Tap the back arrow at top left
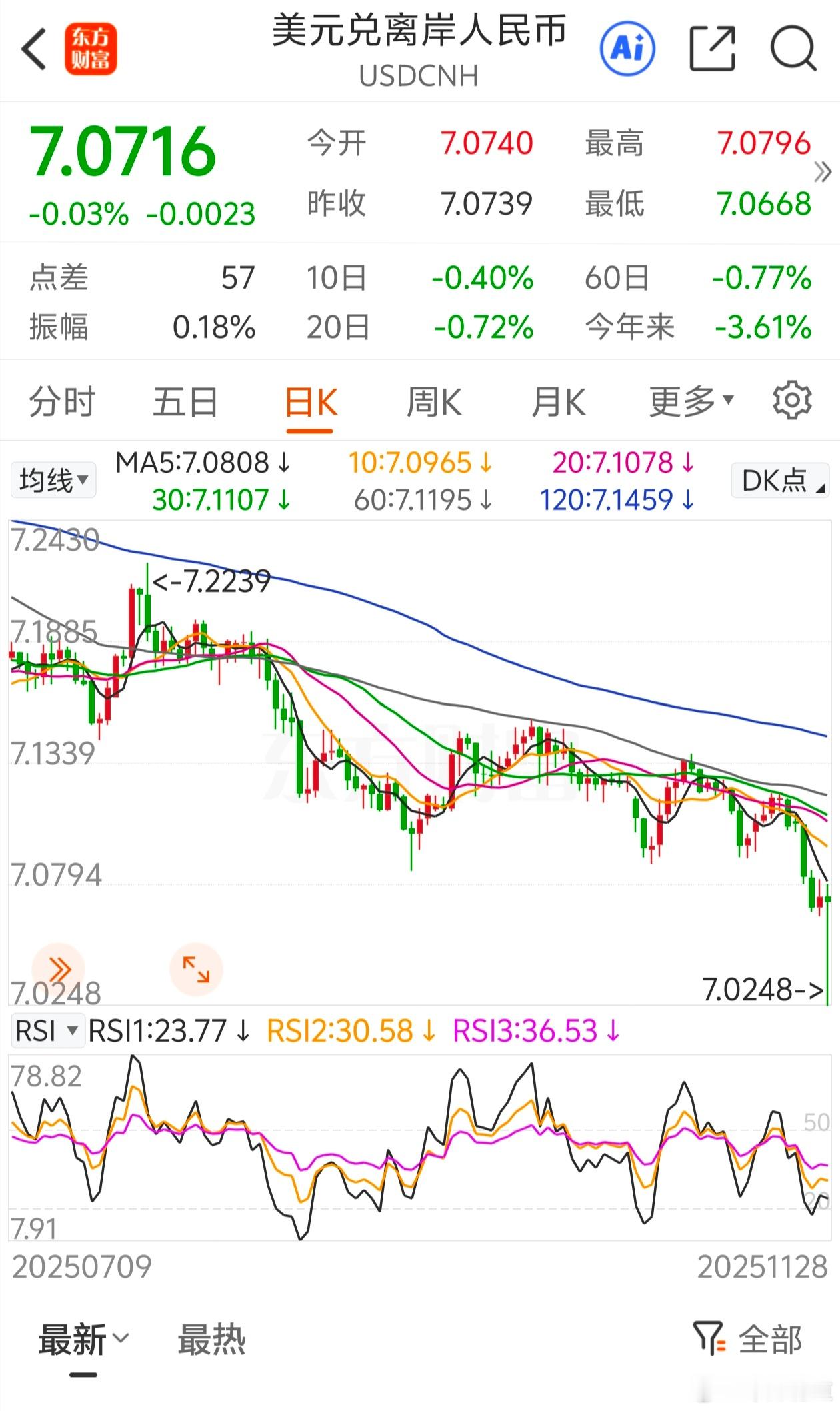This screenshot has width=840, height=1411. coord(35,50)
